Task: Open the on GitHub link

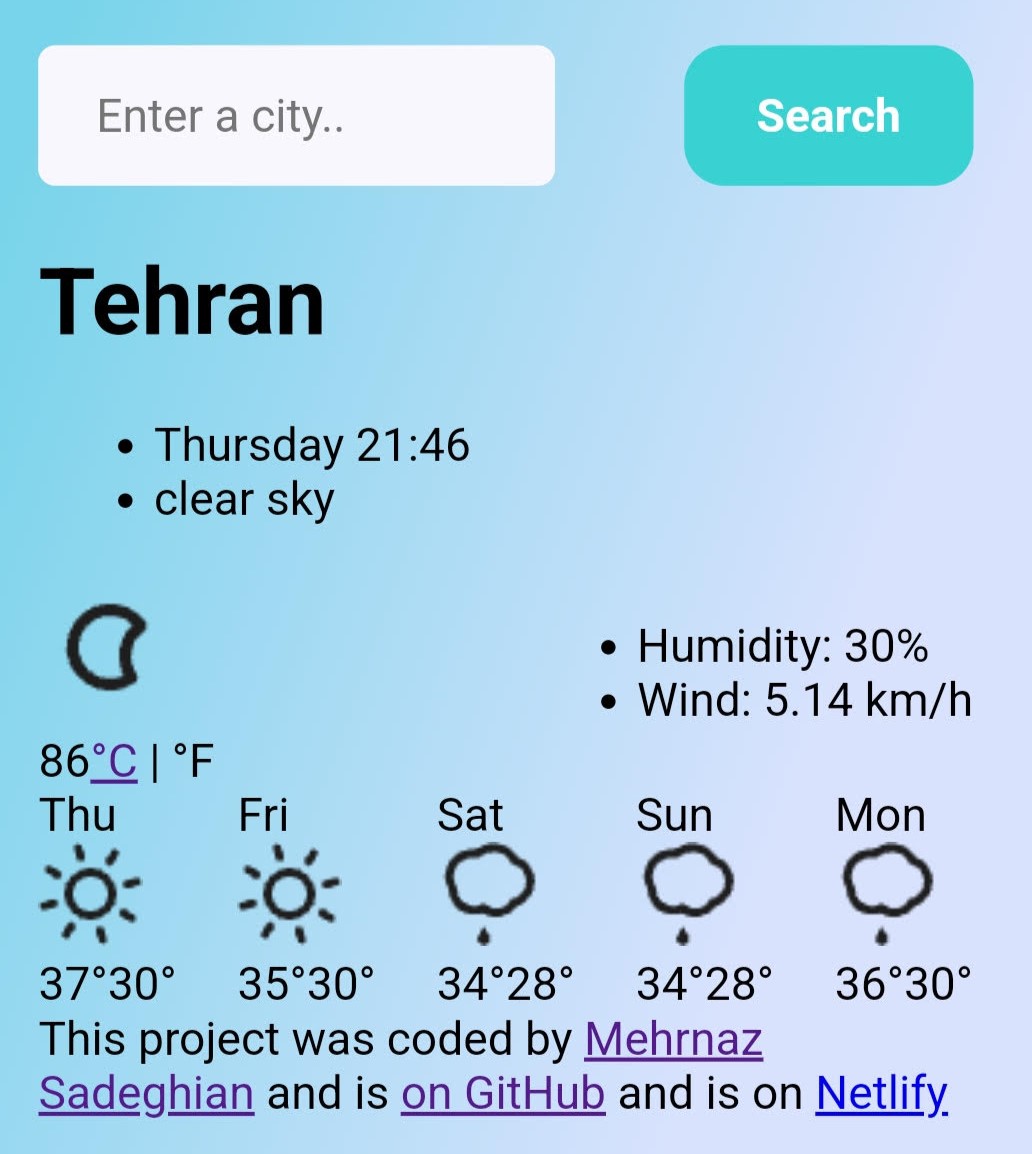Action: click(x=503, y=1093)
